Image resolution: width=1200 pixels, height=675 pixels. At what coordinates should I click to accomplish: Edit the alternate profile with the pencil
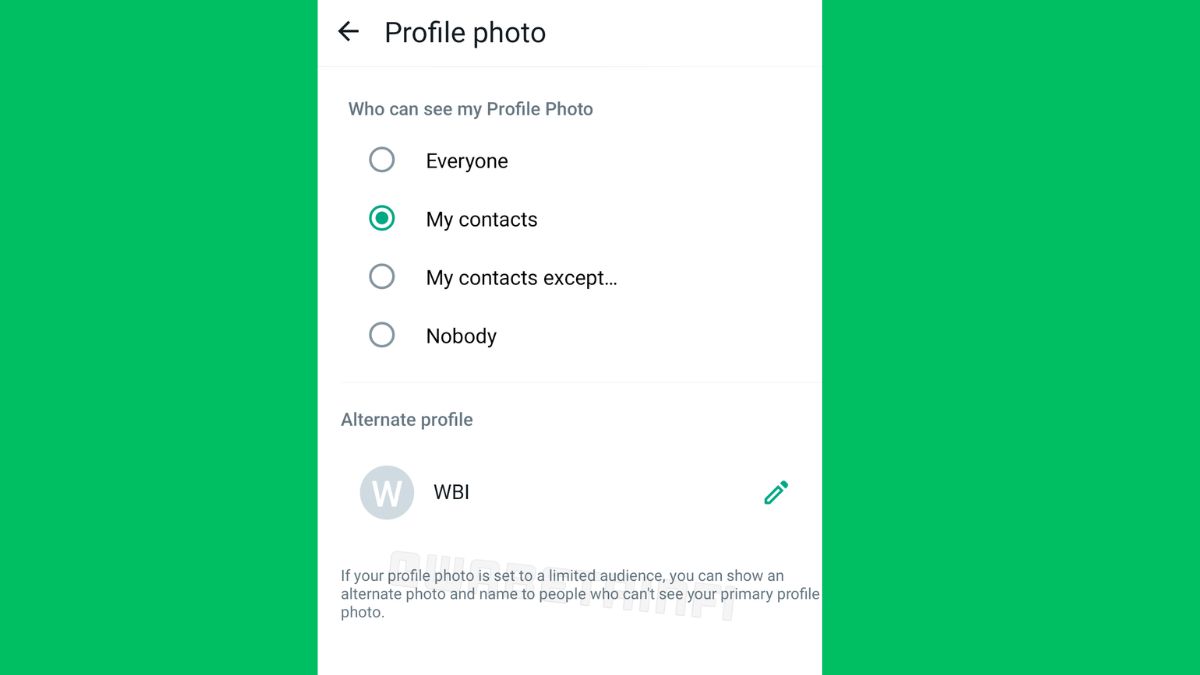click(x=776, y=492)
